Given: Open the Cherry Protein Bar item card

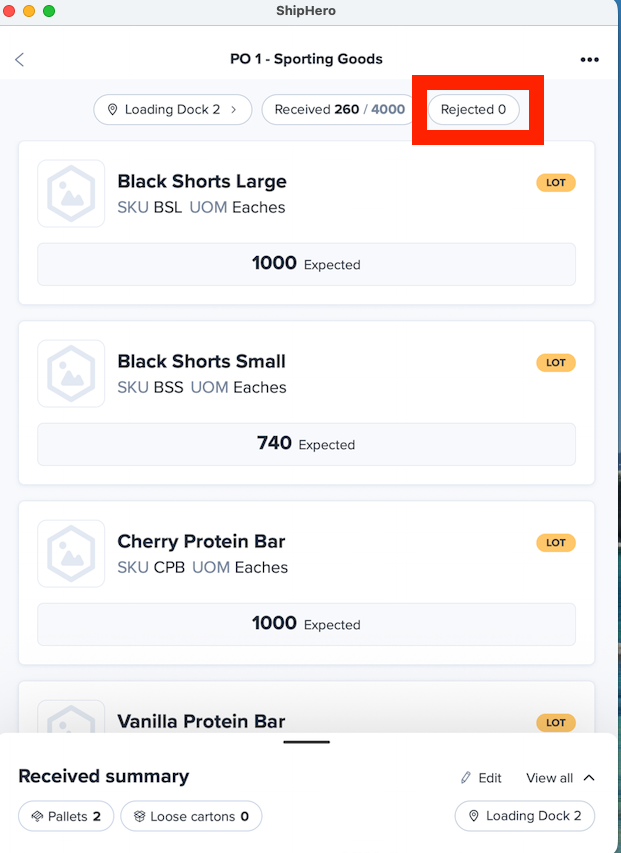Looking at the screenshot, I should tap(306, 583).
